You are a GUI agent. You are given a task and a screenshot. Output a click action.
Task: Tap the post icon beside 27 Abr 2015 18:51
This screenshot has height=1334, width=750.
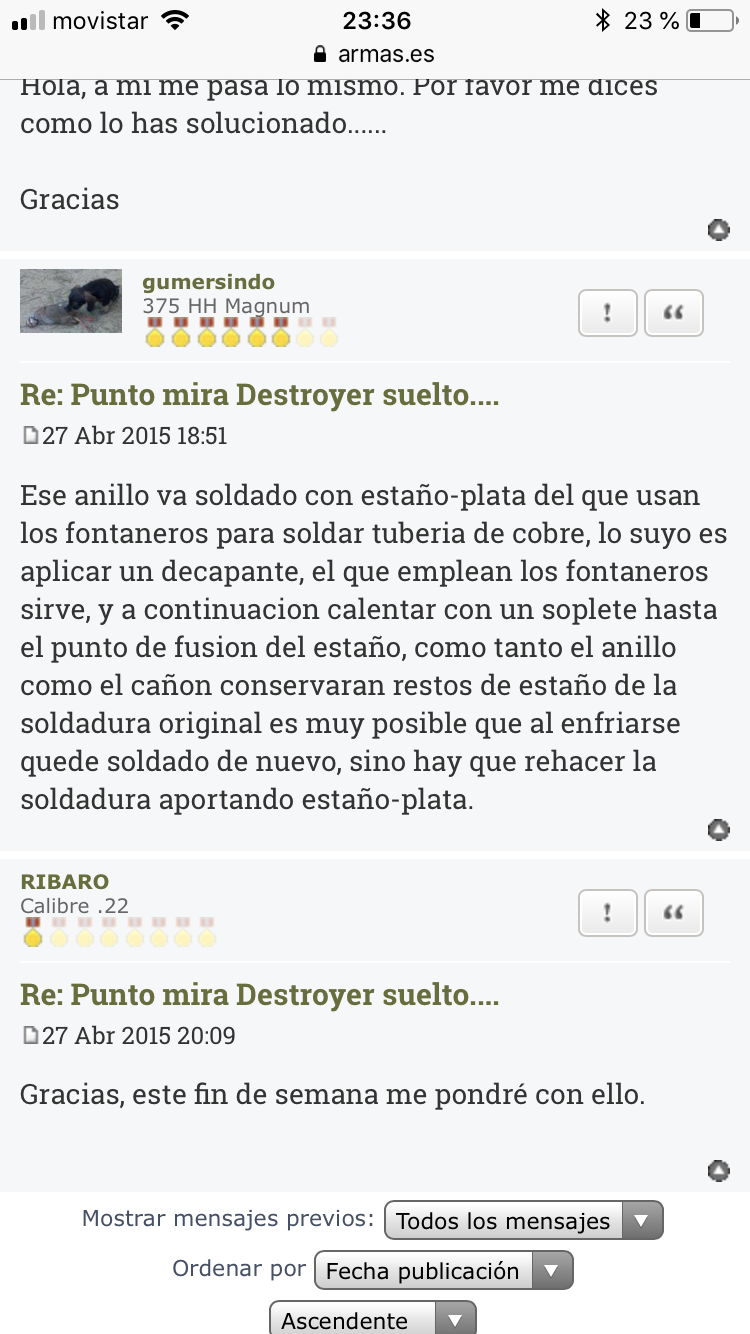click(30, 436)
